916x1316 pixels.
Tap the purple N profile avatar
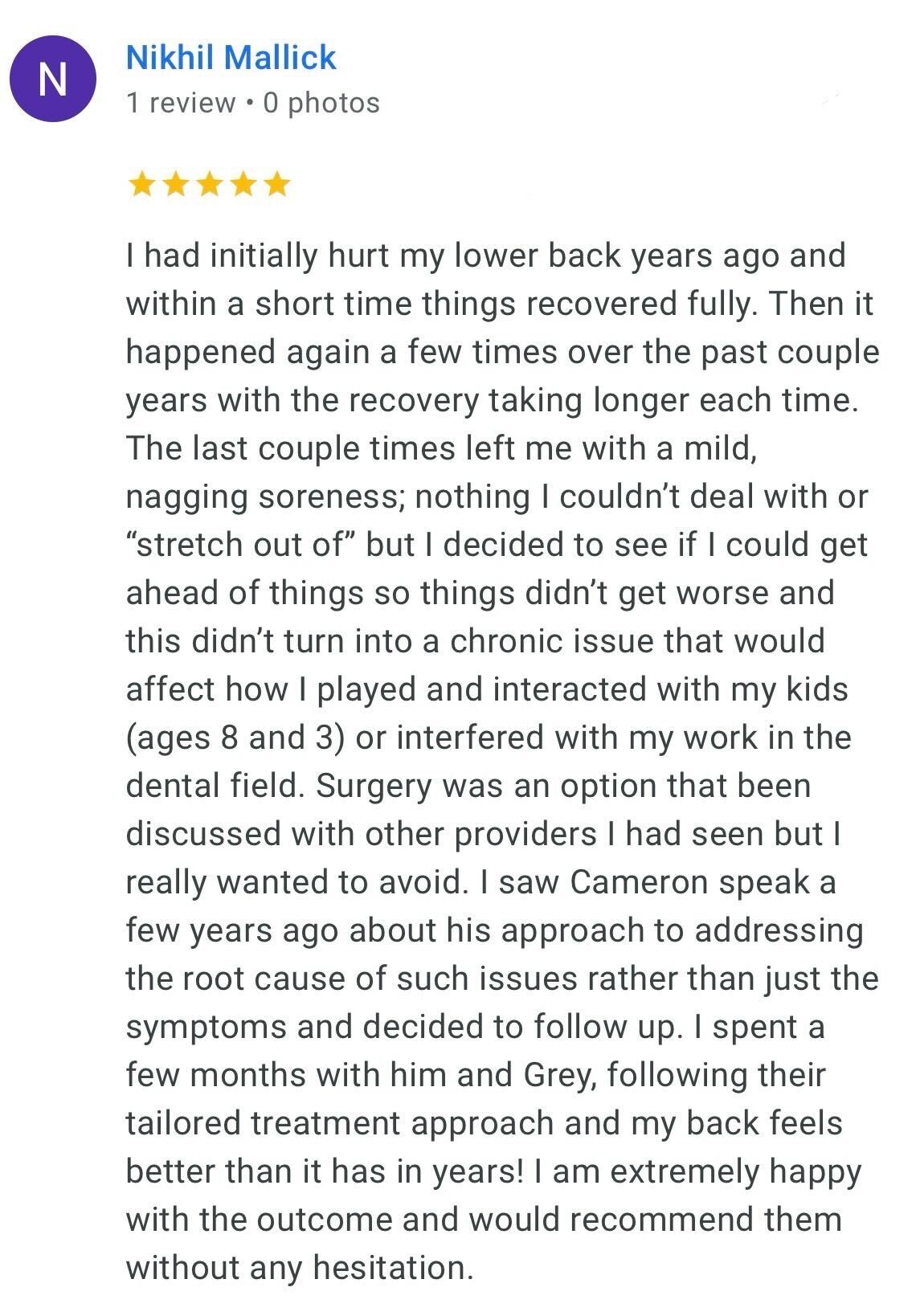(51, 80)
